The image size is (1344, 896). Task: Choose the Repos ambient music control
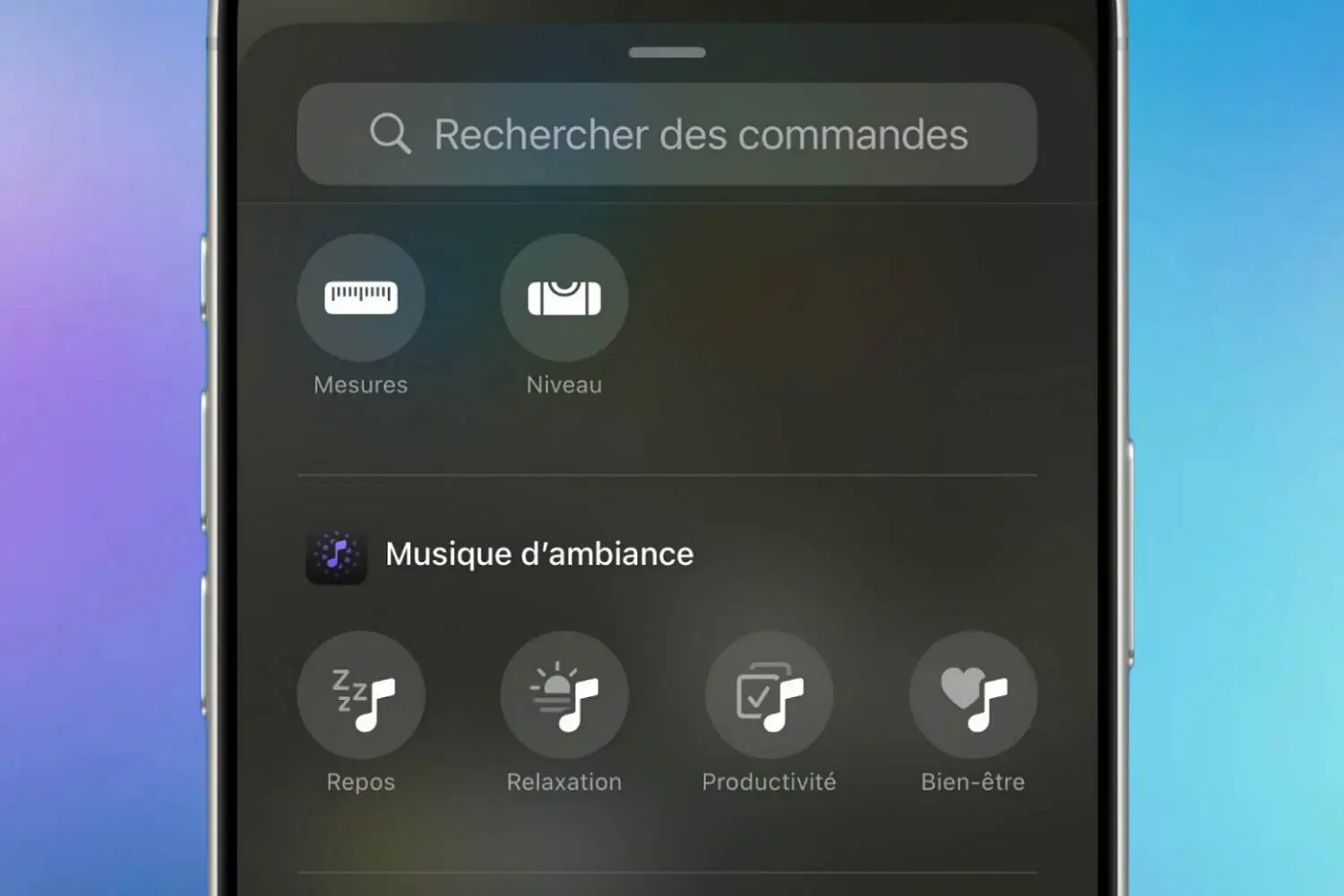click(361, 695)
